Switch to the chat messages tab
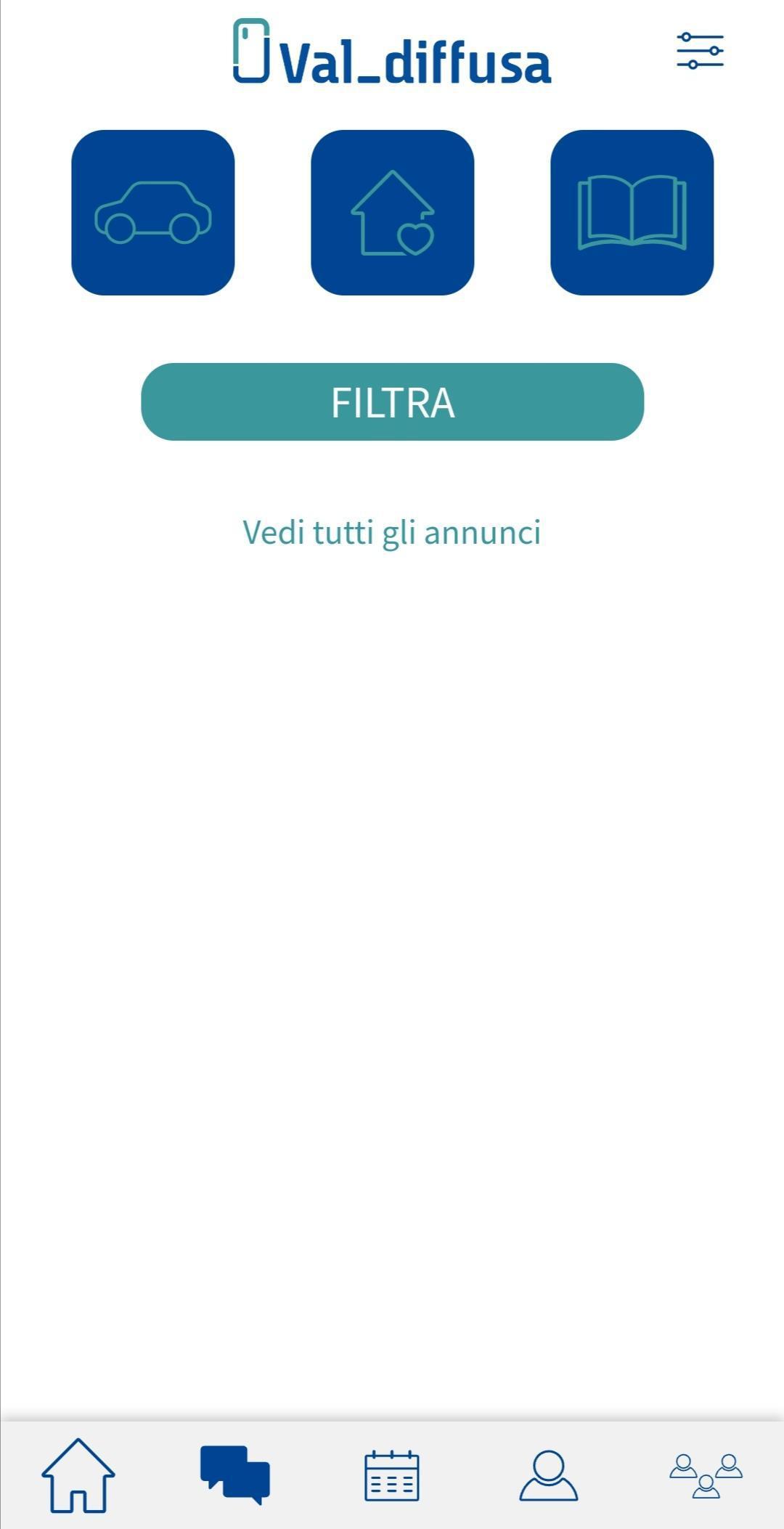Screen dimensions: 784x1529 (235, 1475)
